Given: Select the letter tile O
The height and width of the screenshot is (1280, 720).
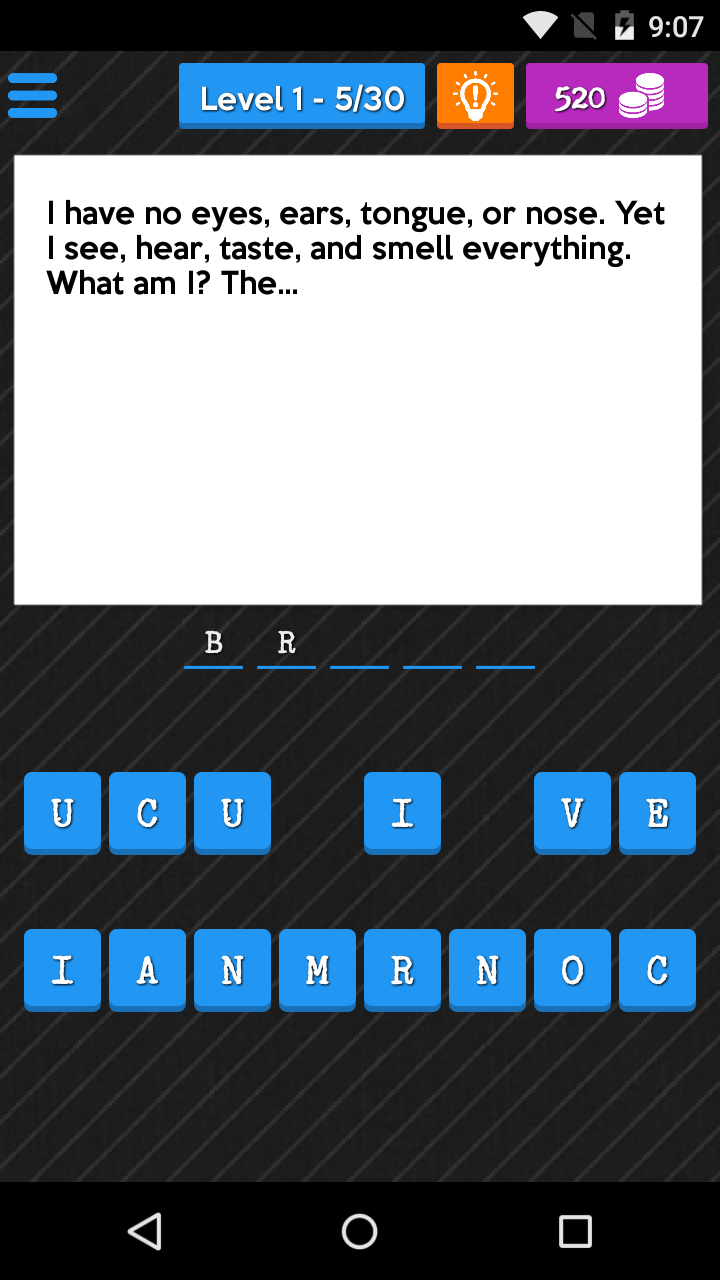Looking at the screenshot, I should pos(572,969).
